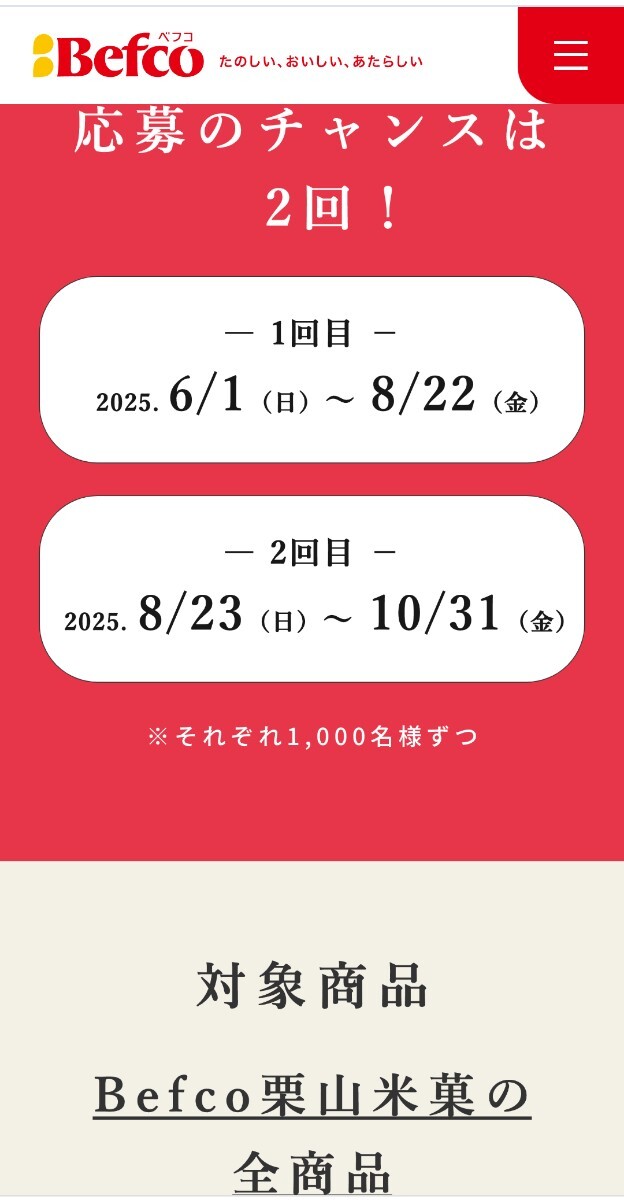This screenshot has height=1200, width=624.
Task: Tap the Befco logo to go home
Action: coord(118,55)
